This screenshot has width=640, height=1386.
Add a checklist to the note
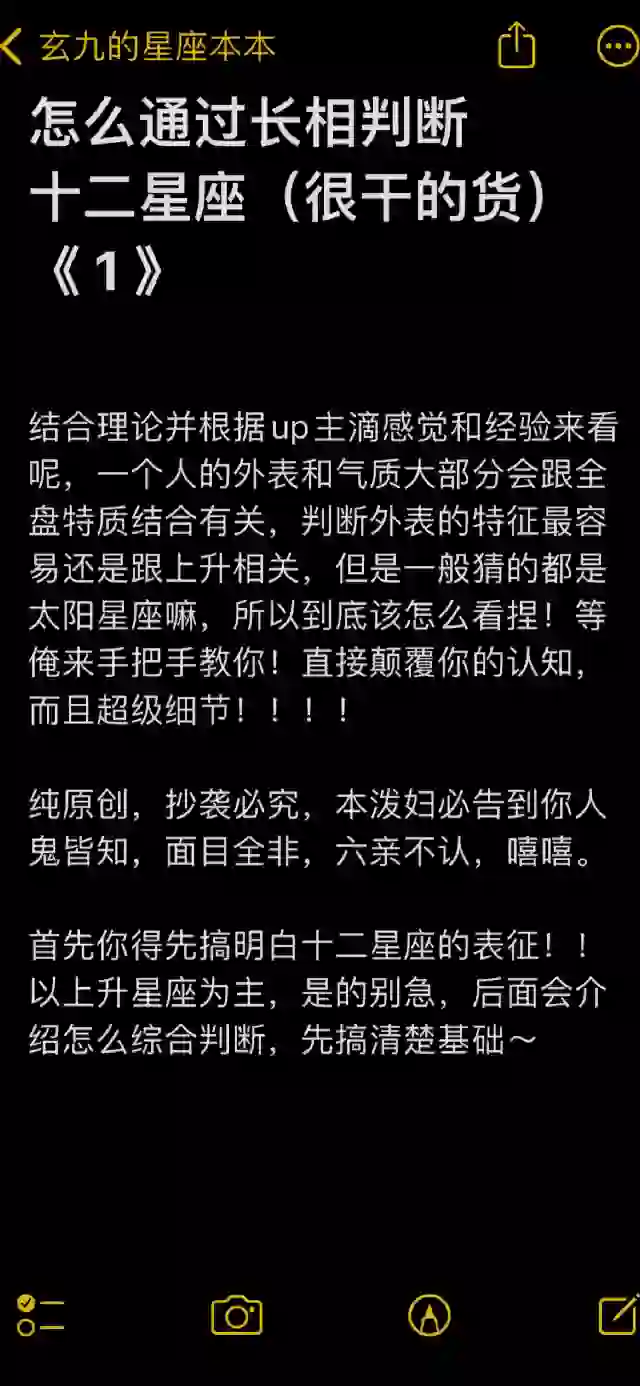[x=40, y=1314]
